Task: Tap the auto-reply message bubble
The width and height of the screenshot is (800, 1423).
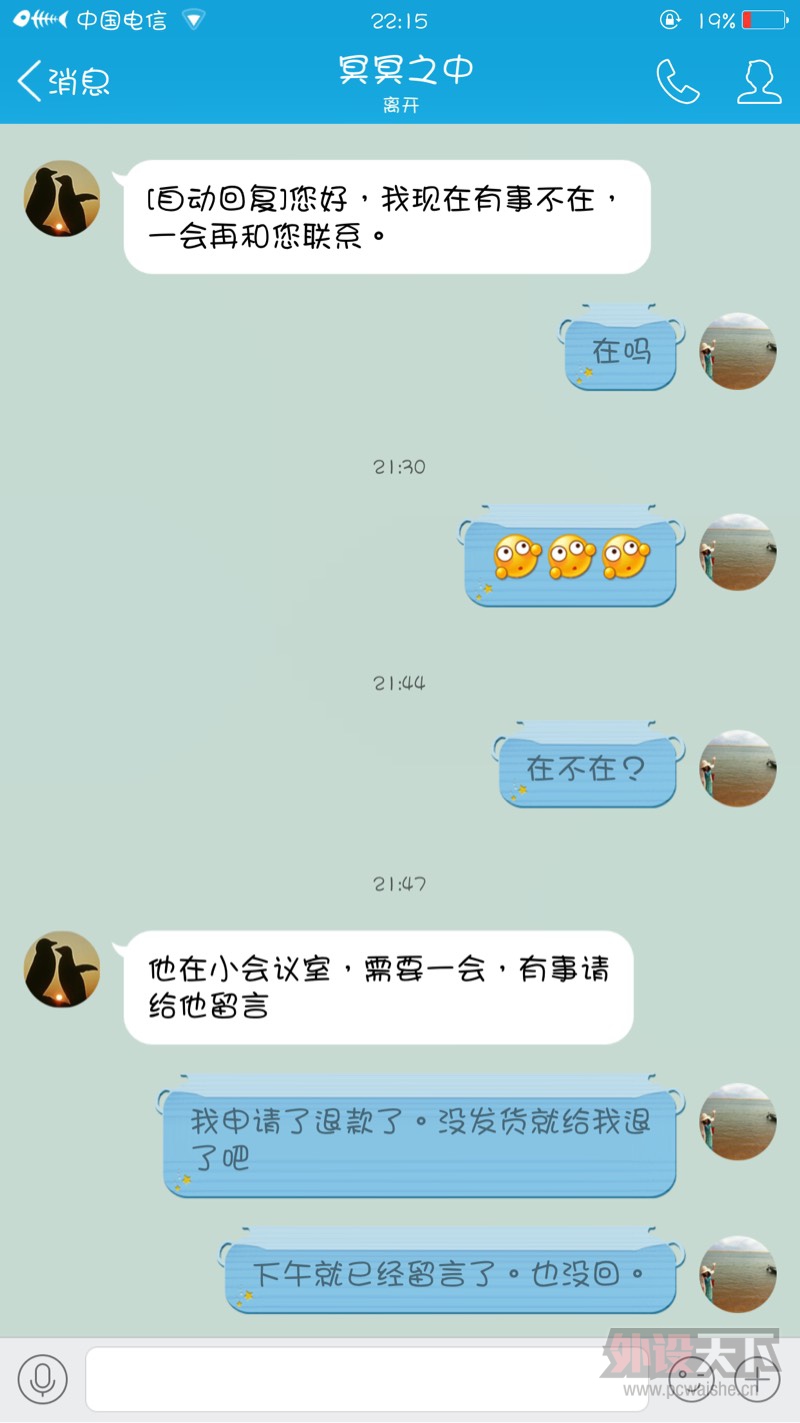Action: pos(388,215)
